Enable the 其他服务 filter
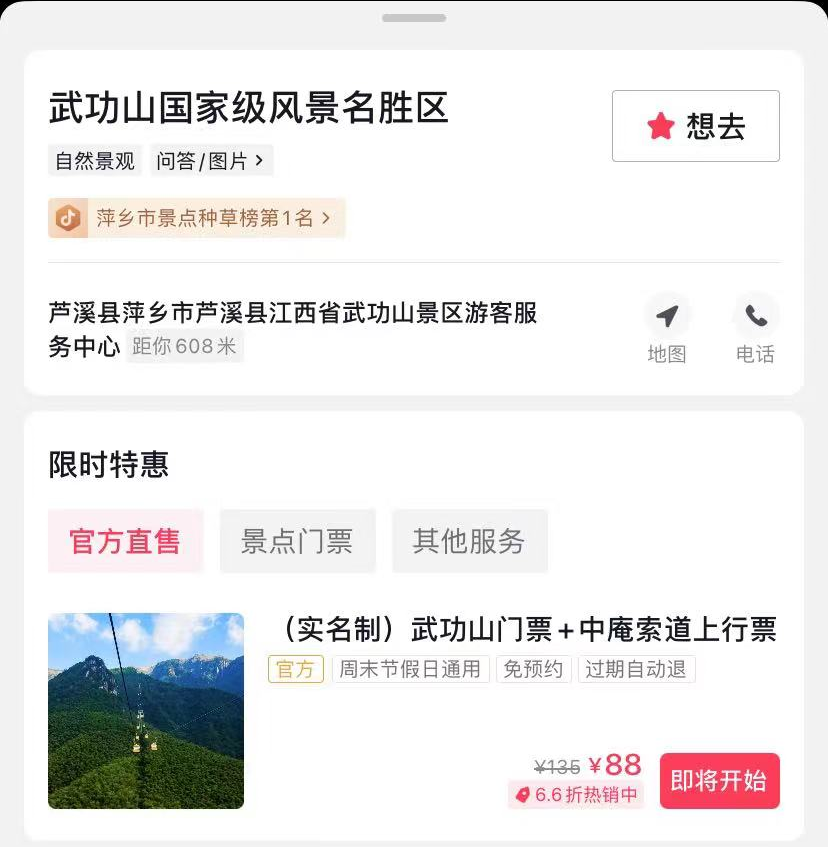The height and width of the screenshot is (847, 828). point(469,540)
